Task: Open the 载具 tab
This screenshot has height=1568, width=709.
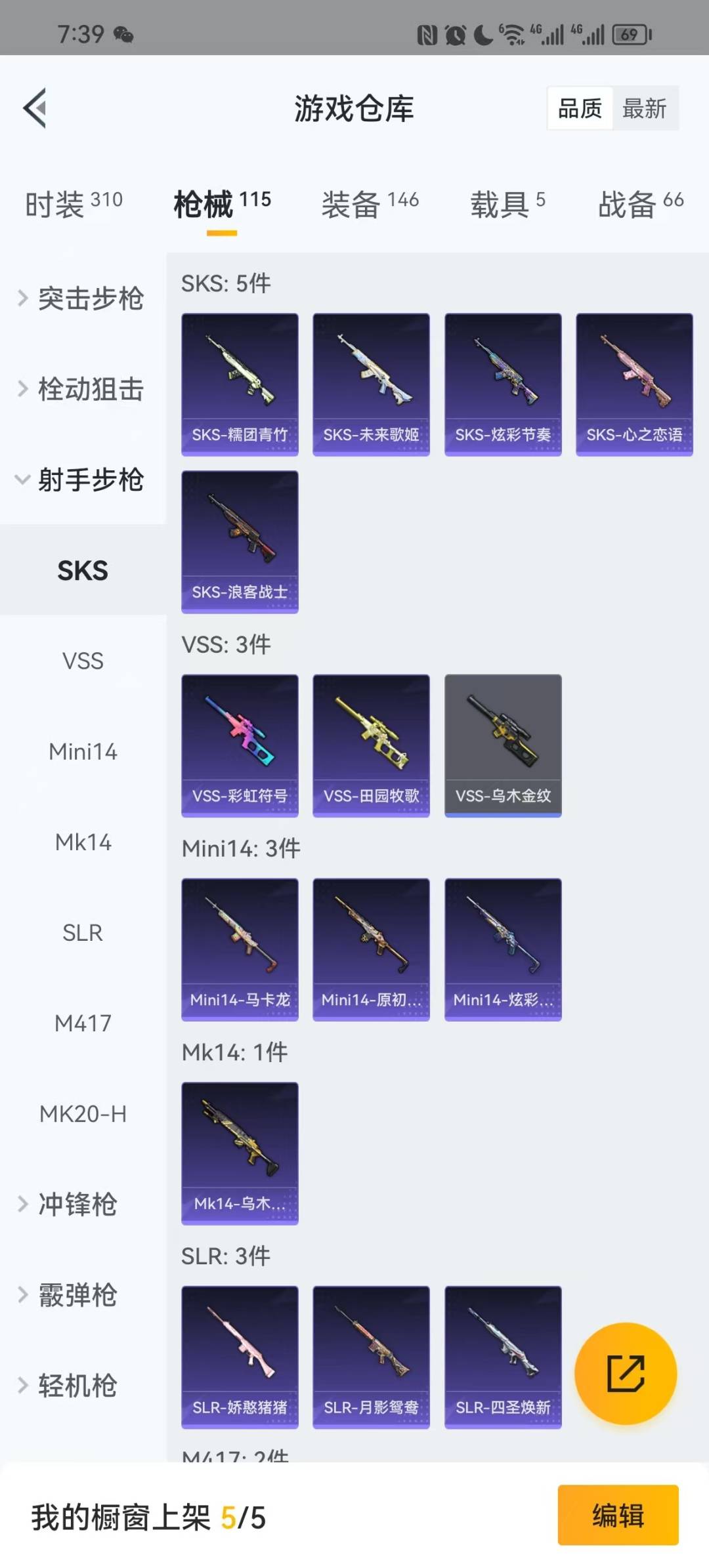Action: coord(507,203)
